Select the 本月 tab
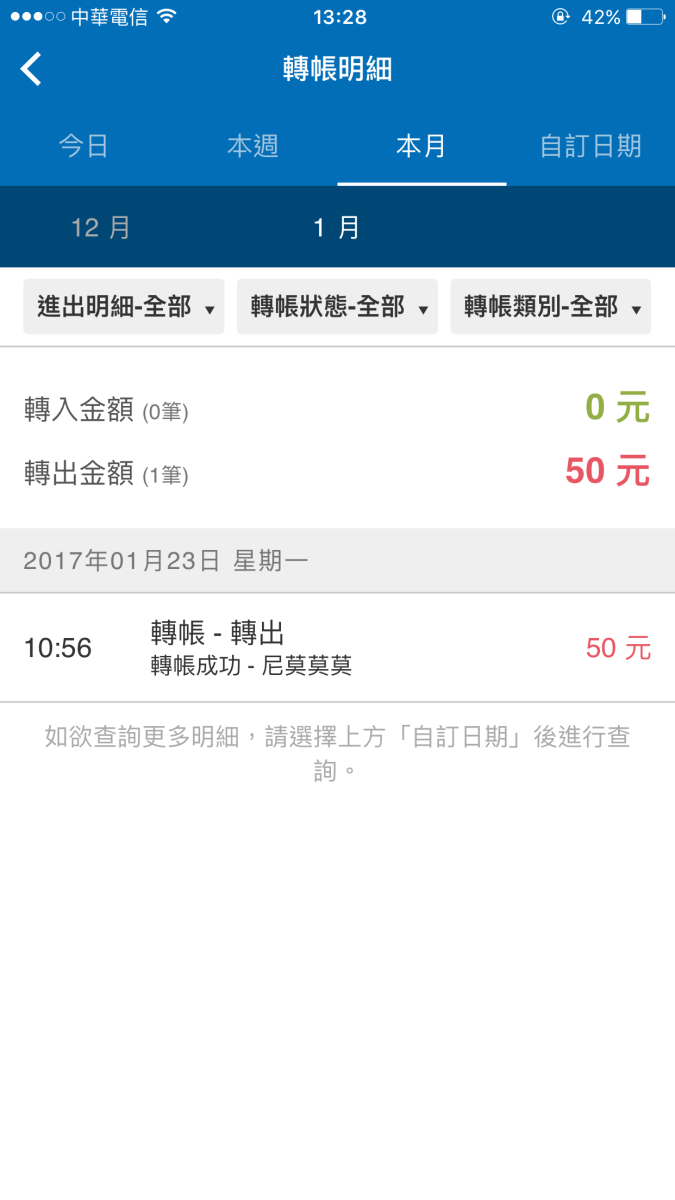The image size is (675, 1200). click(421, 146)
